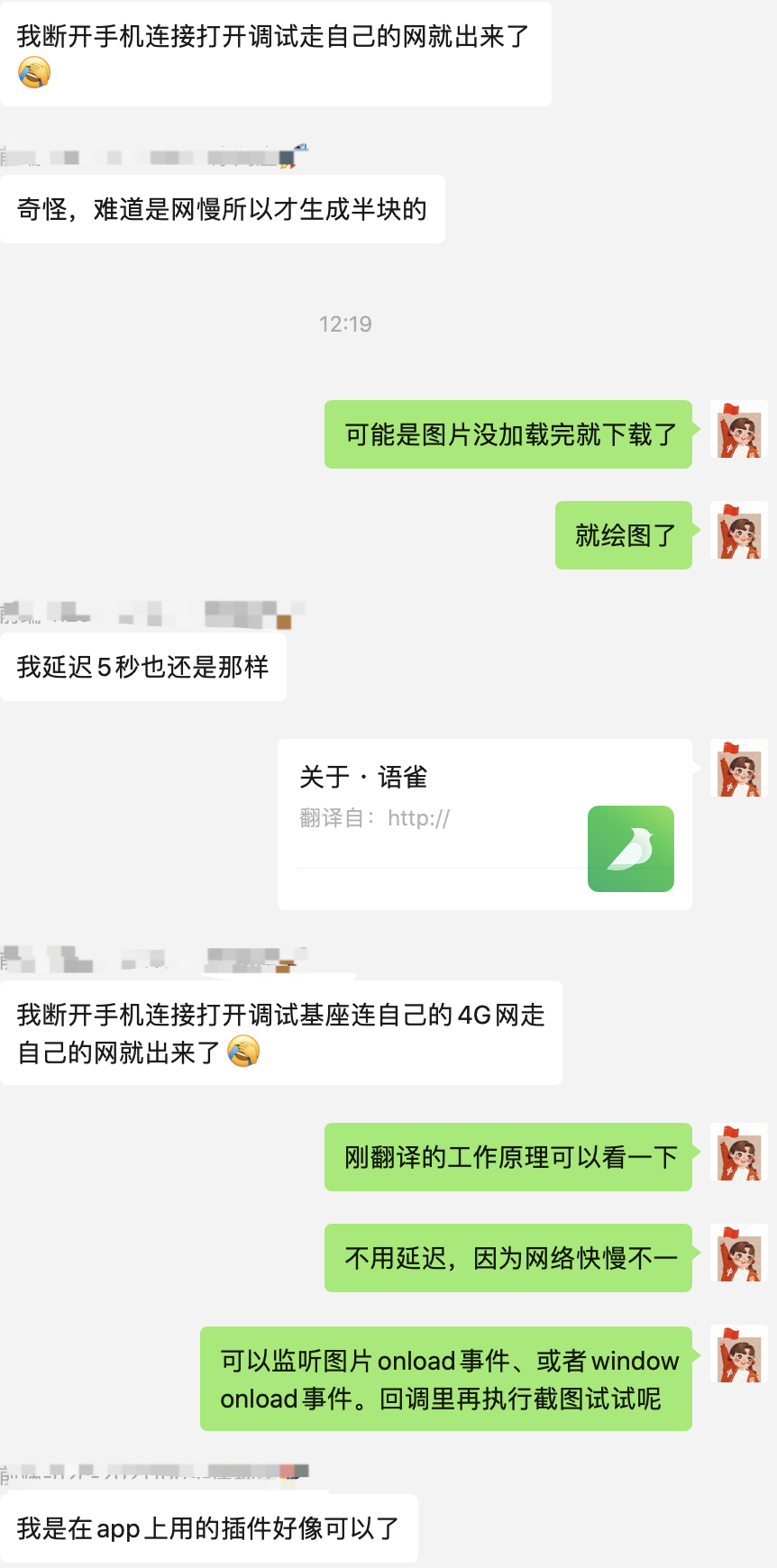The height and width of the screenshot is (1568, 777).
Task: Tap the avatar beside 可能是图片没加载完就下载了
Action: pyautogui.click(x=738, y=430)
